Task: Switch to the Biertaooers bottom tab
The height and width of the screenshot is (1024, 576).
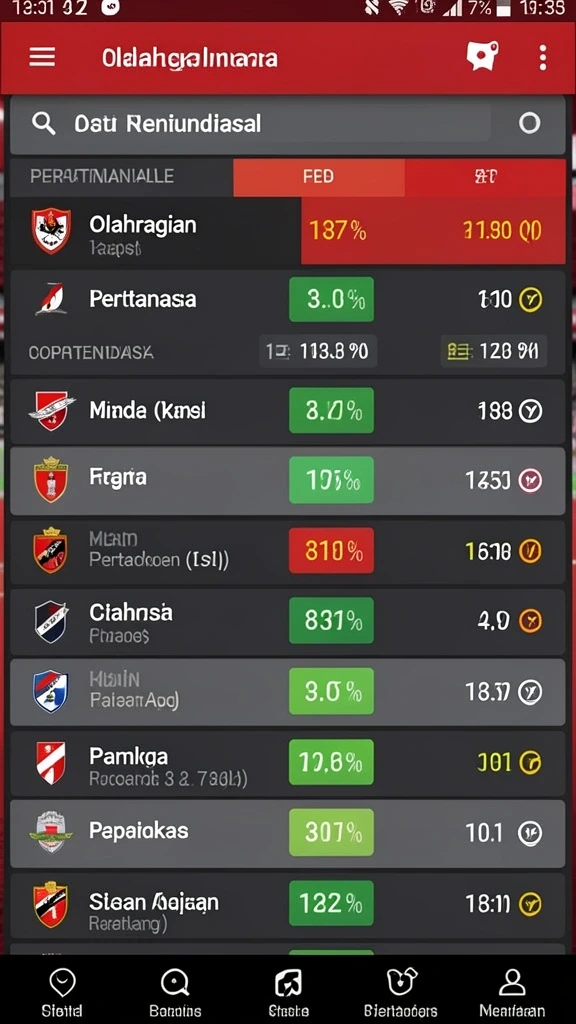Action: (400, 992)
